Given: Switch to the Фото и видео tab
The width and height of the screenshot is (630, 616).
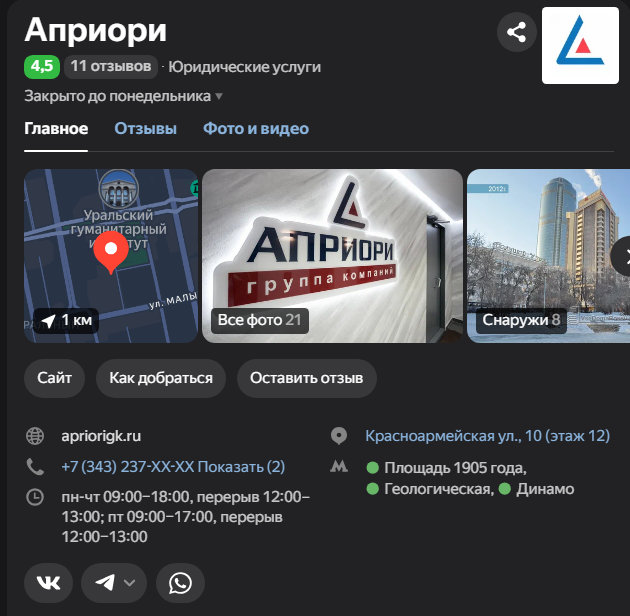Looking at the screenshot, I should click(255, 129).
